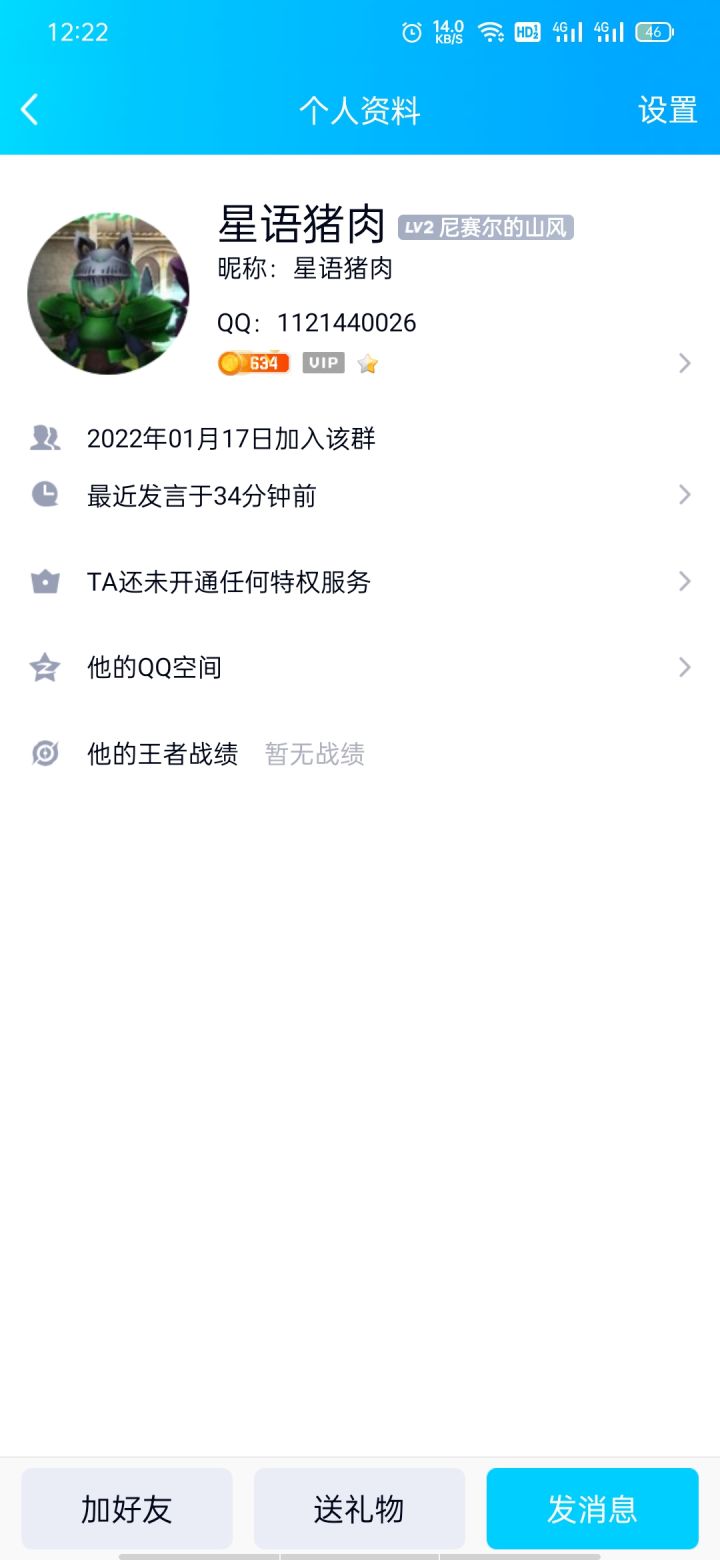Open 设置 from the top right
The width and height of the screenshot is (720, 1560).
point(666,110)
